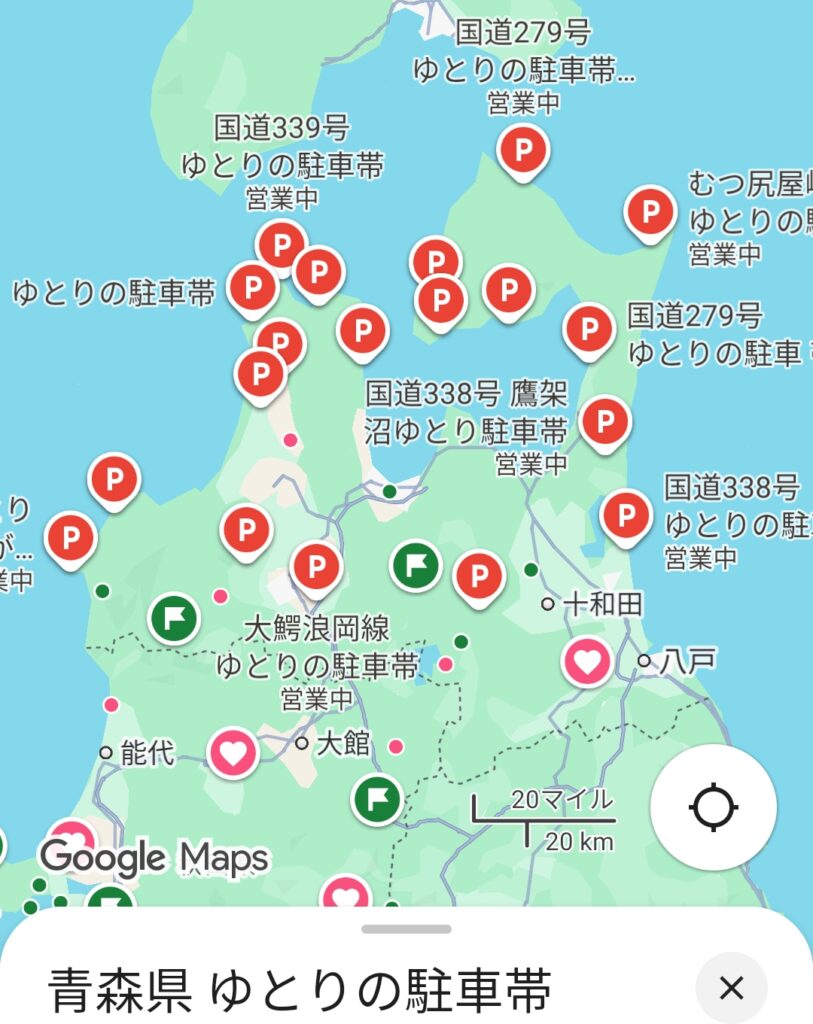This screenshot has height=1024, width=813.
Task: Expand the results sheet handle
Action: click(406, 929)
